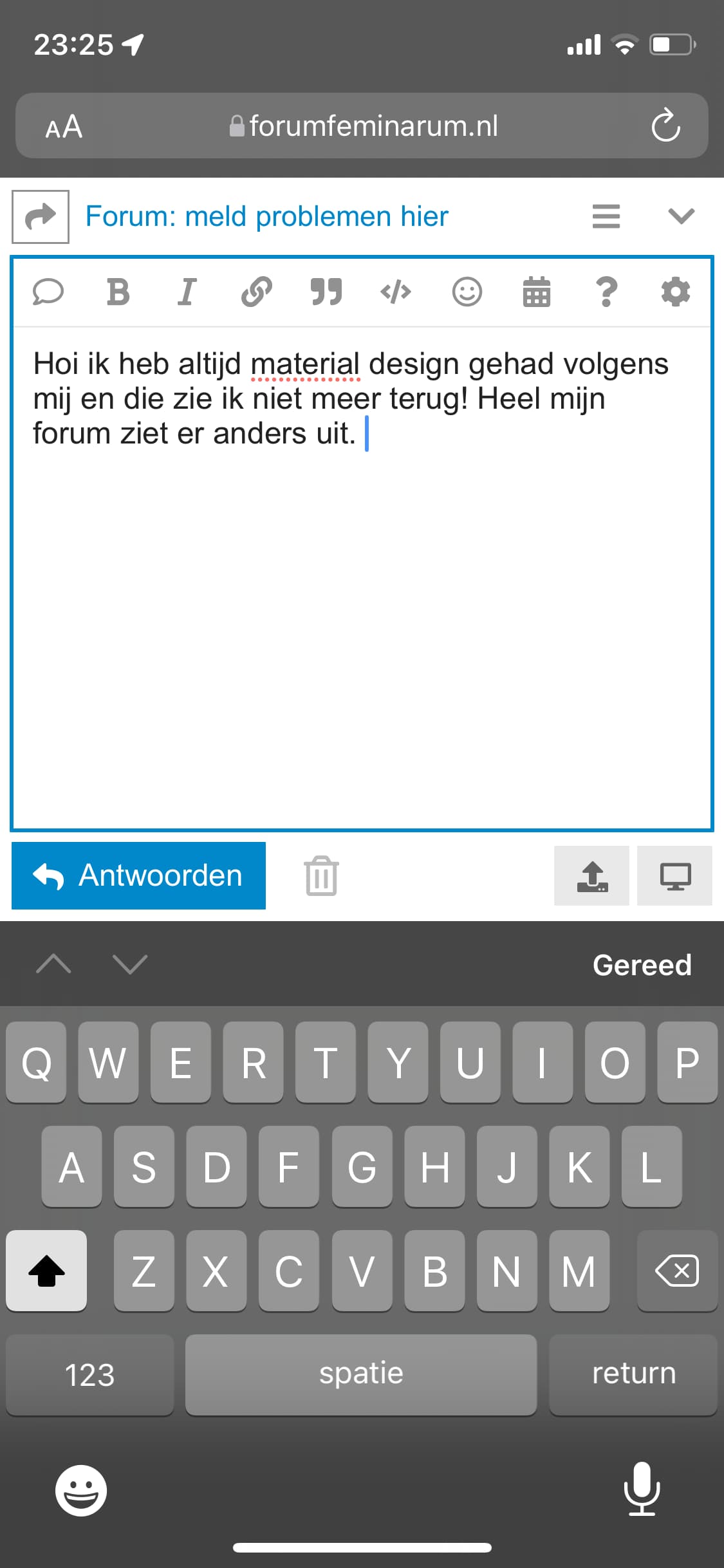
Task: Open the question mark toolbar option
Action: (606, 292)
